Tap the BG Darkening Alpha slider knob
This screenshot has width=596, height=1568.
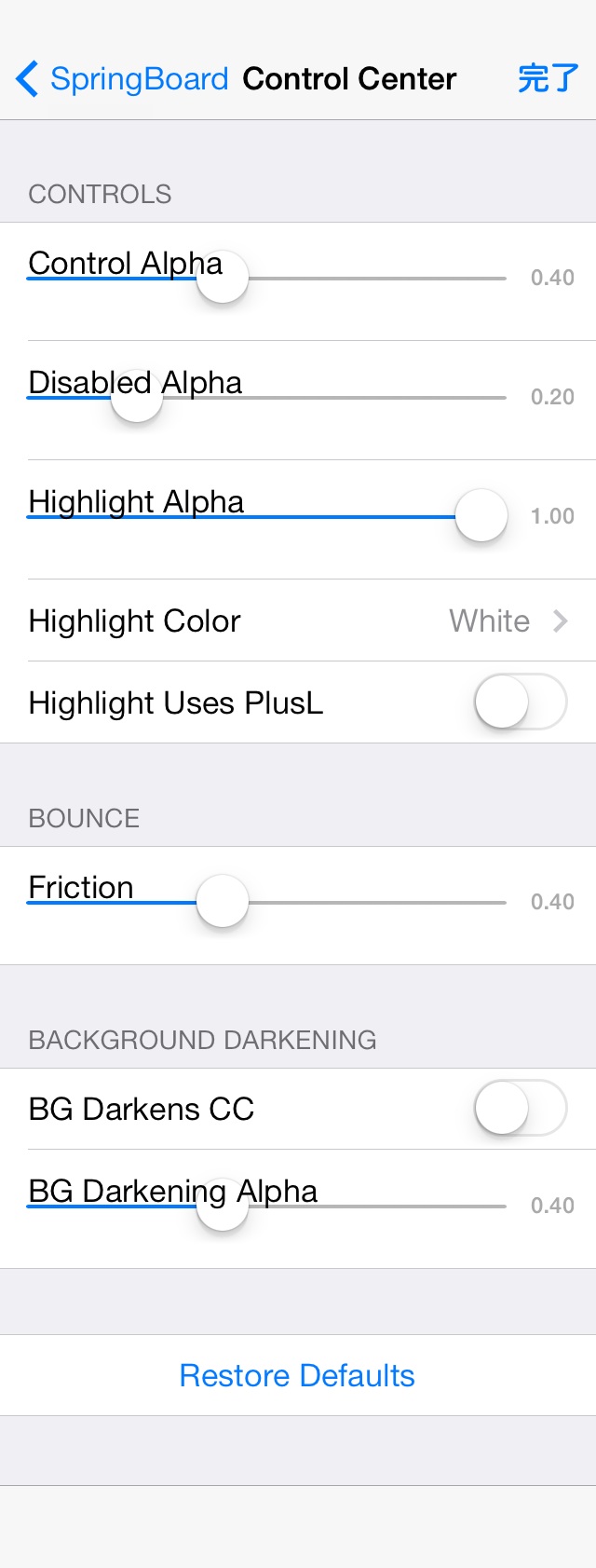tap(223, 1206)
